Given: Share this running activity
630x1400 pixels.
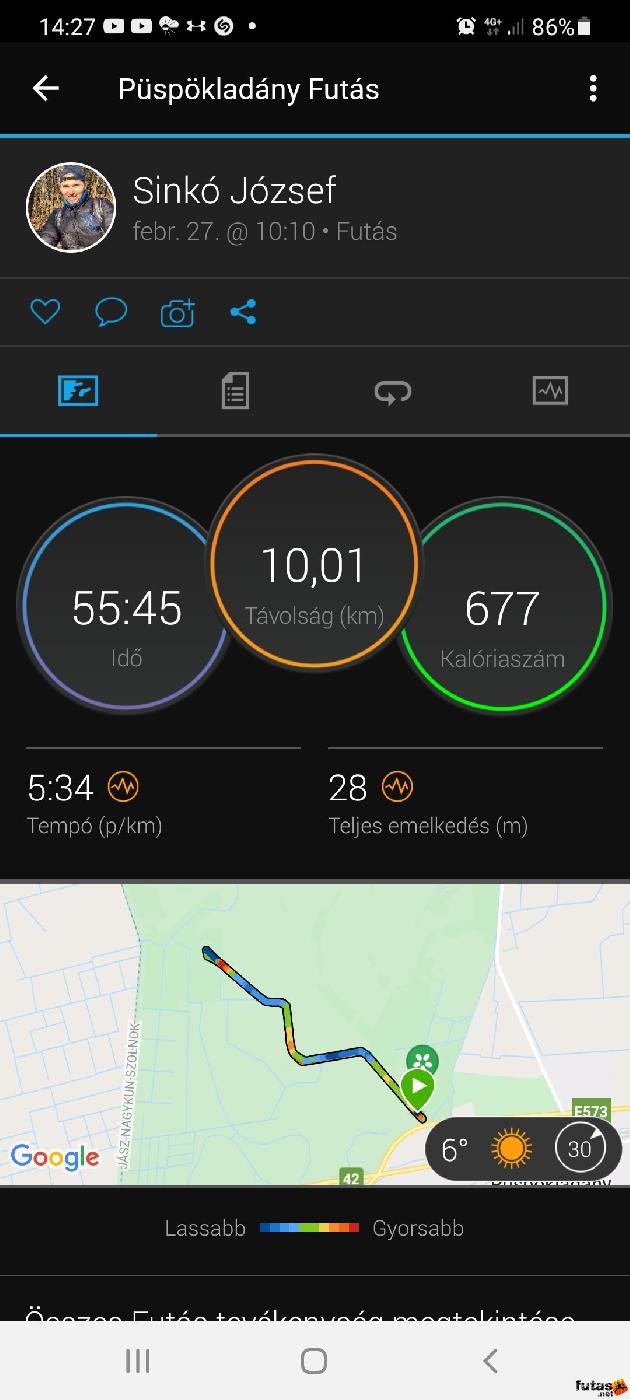Looking at the screenshot, I should (243, 313).
